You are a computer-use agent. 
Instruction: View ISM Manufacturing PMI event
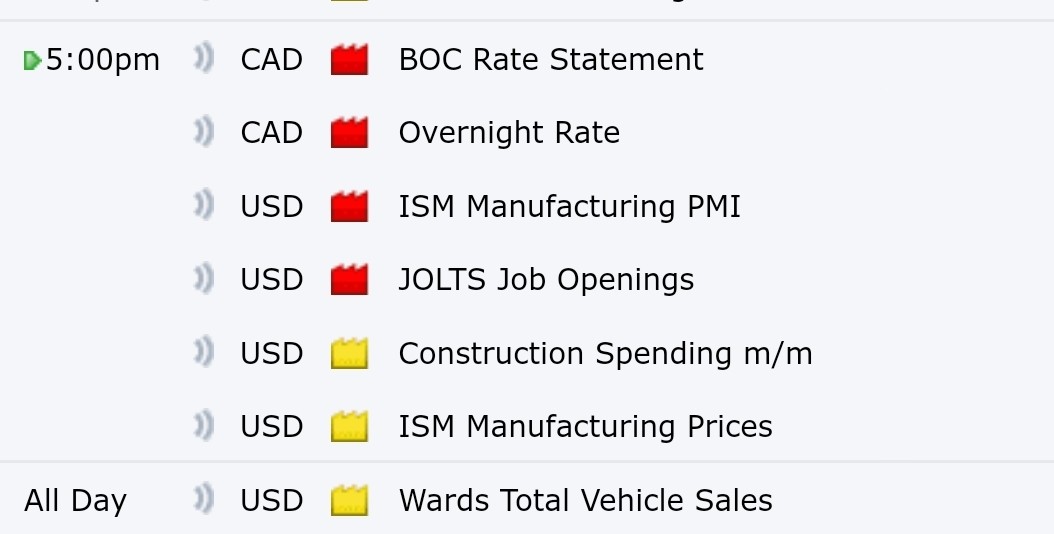click(569, 207)
